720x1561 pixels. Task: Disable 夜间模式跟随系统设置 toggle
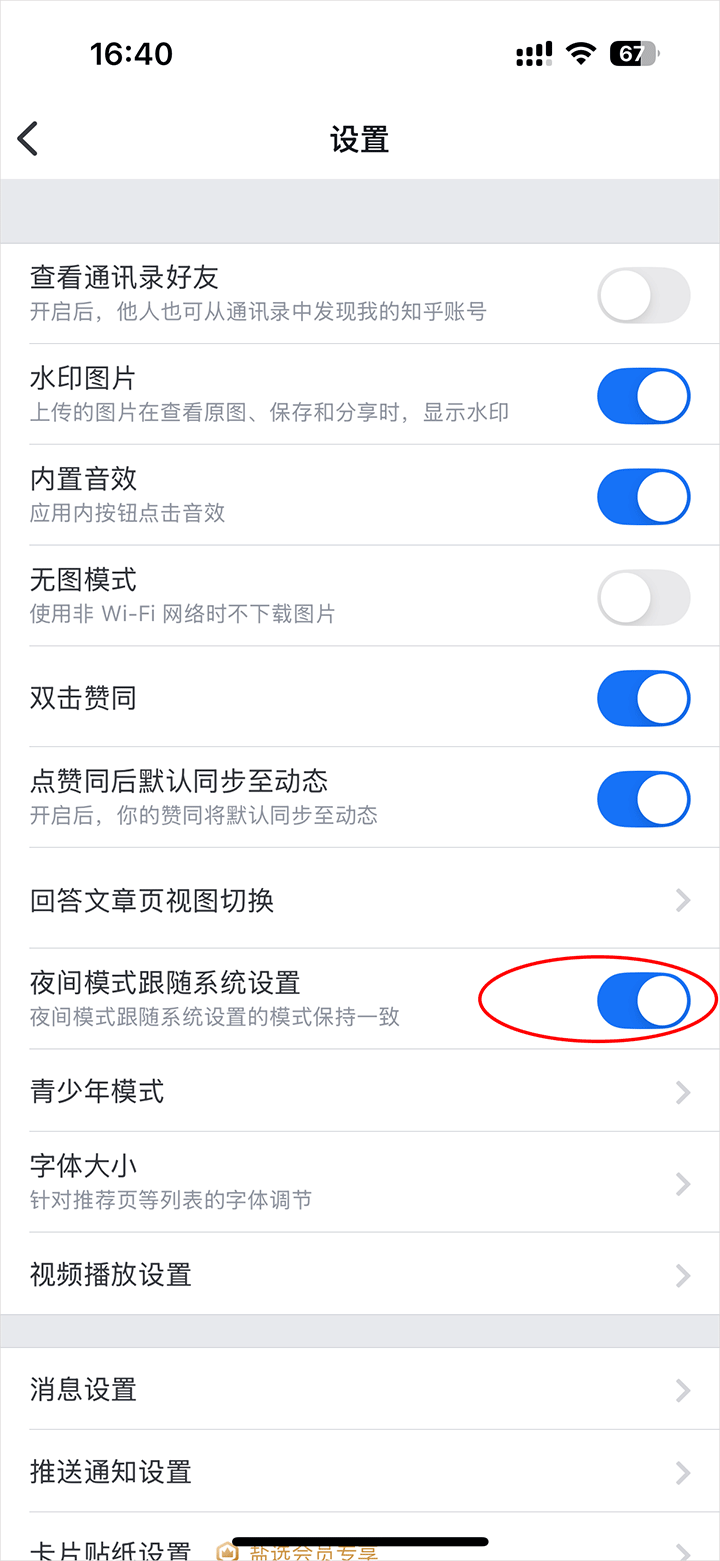coord(643,1000)
